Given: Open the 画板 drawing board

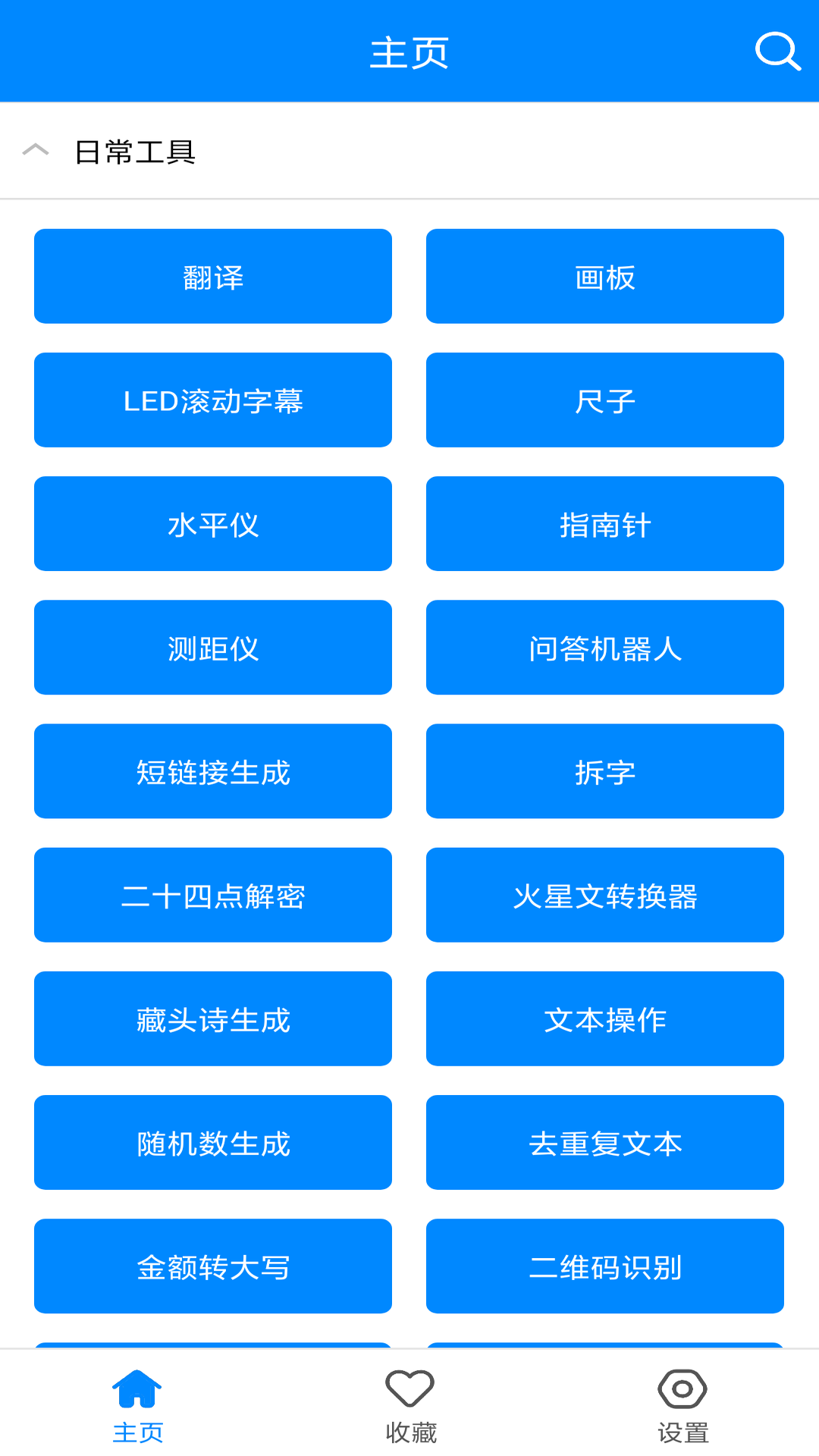Looking at the screenshot, I should coord(604,276).
